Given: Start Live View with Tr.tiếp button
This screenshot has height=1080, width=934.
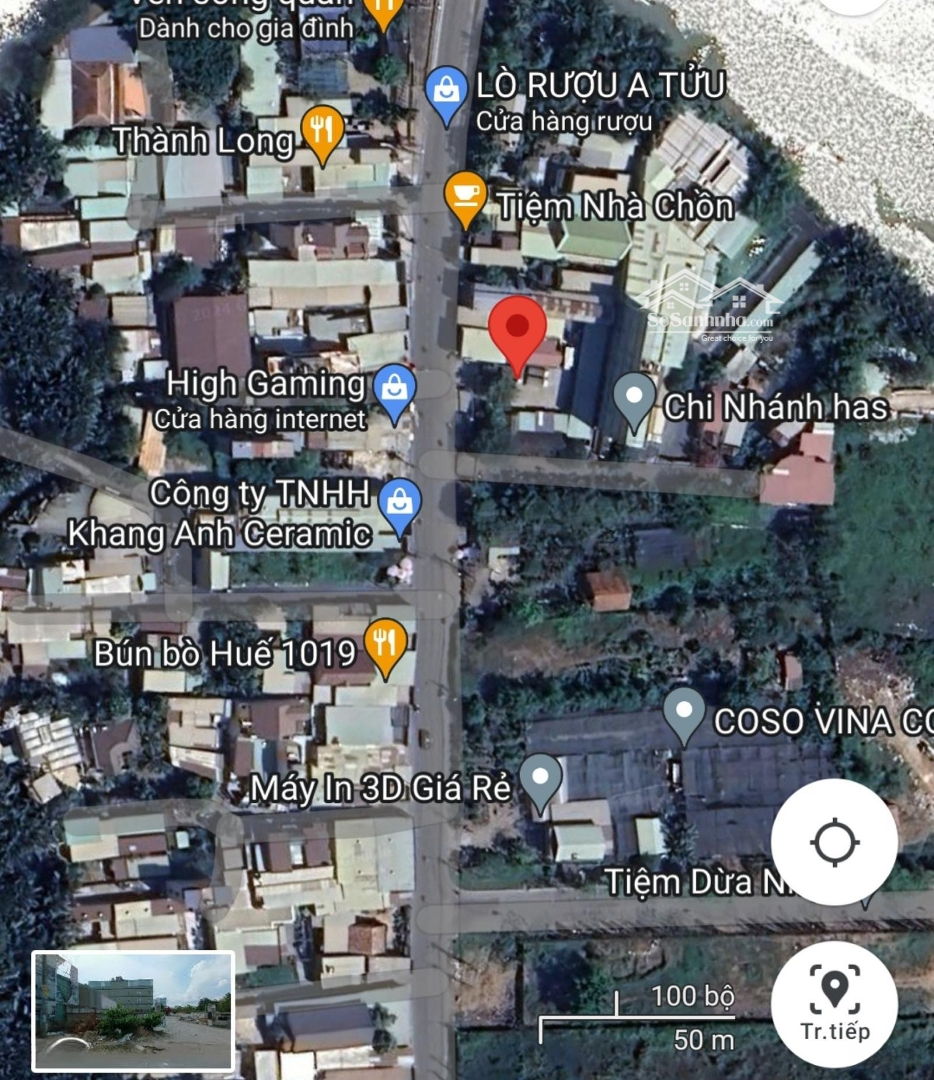Looking at the screenshot, I should [x=834, y=1003].
